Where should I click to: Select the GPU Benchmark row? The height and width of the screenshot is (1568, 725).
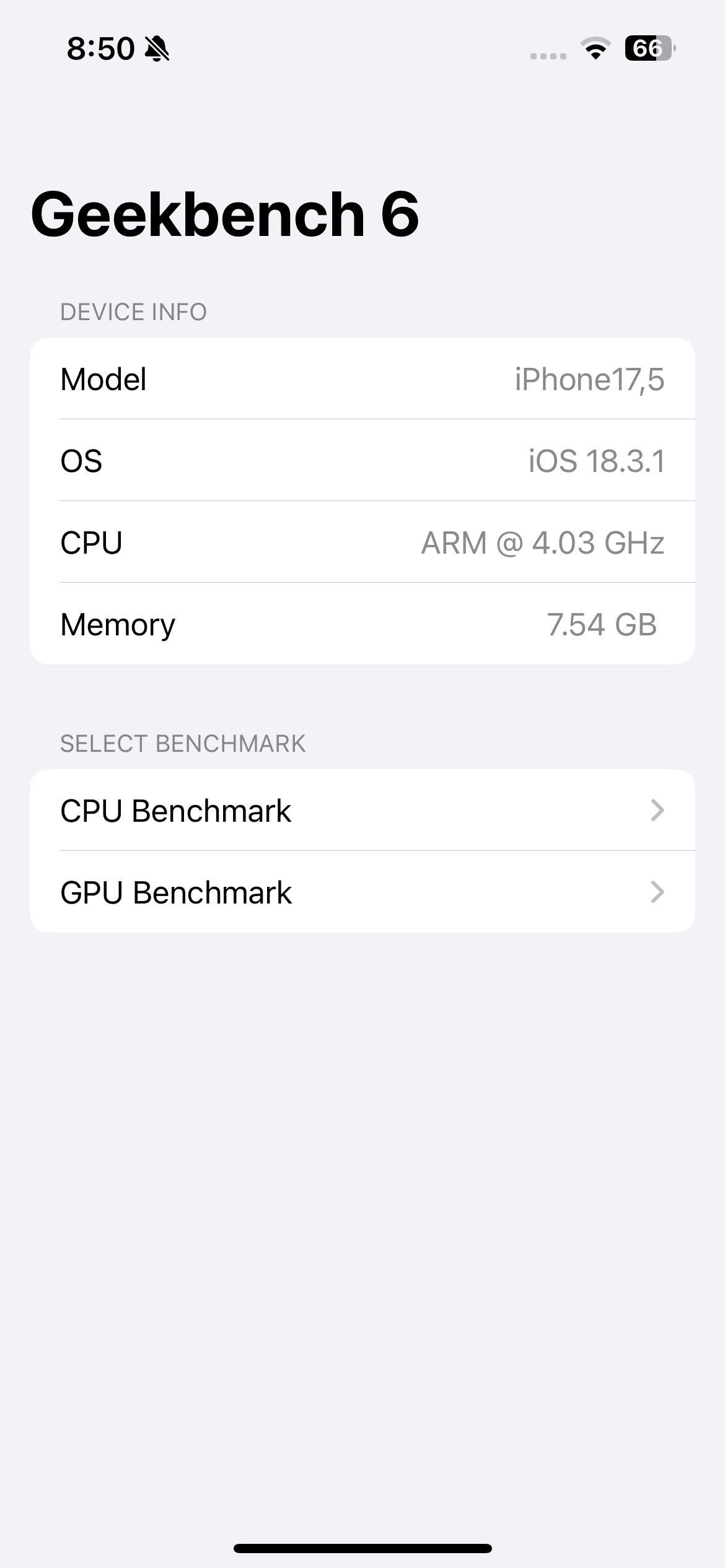[362, 892]
